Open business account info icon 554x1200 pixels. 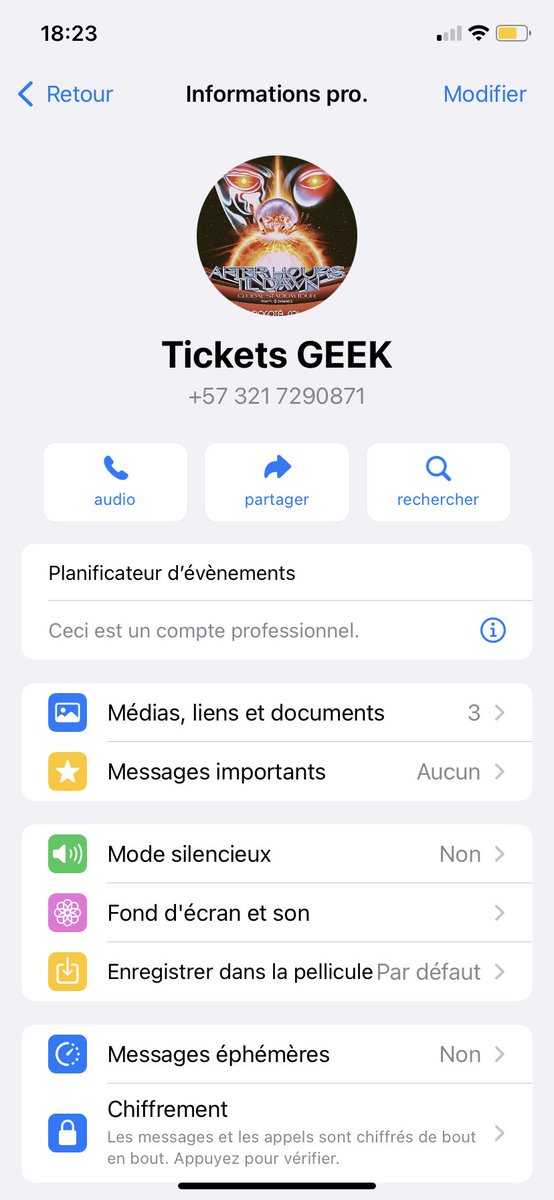click(493, 630)
